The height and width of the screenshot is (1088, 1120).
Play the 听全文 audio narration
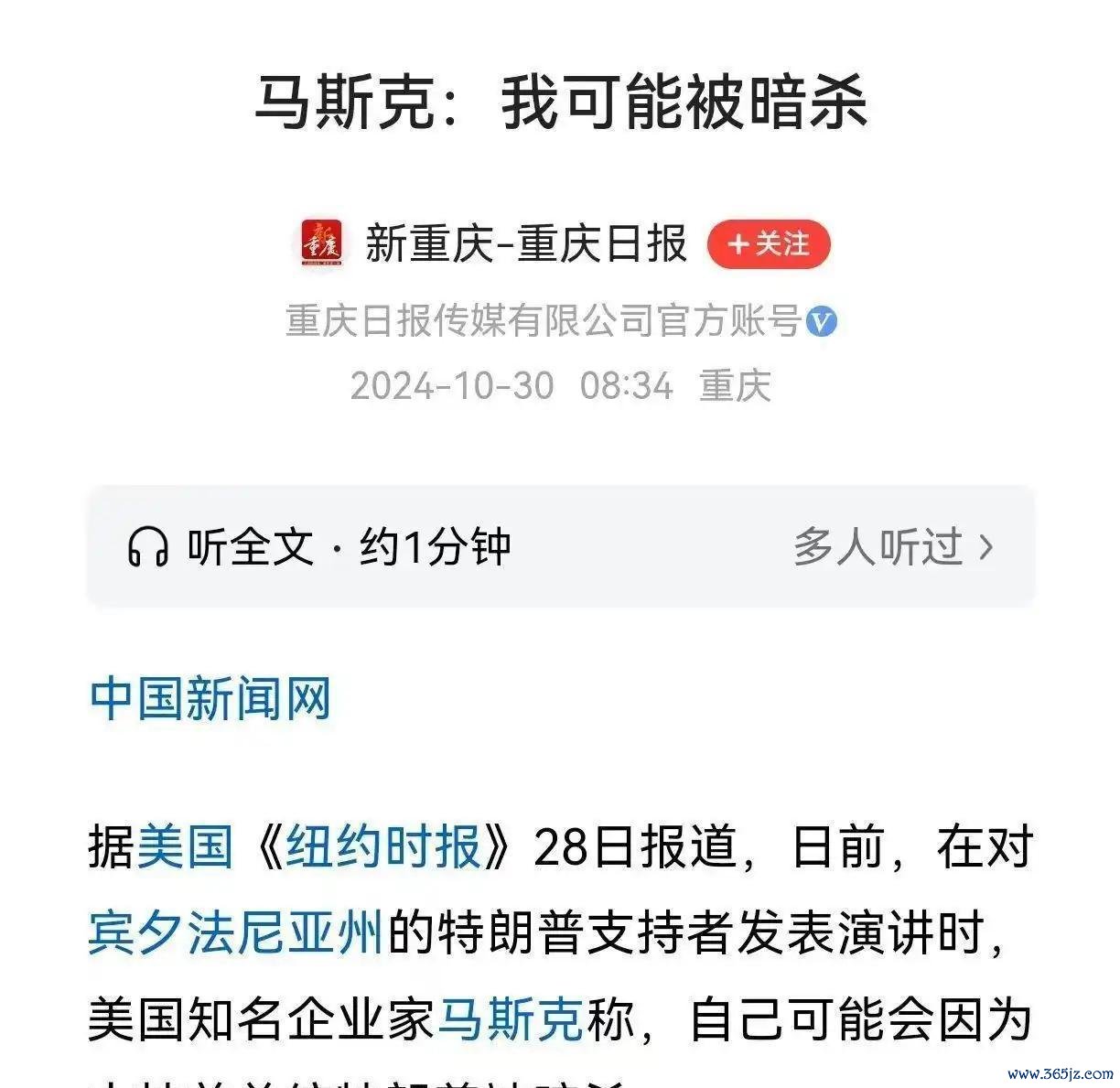pyautogui.click(x=318, y=546)
